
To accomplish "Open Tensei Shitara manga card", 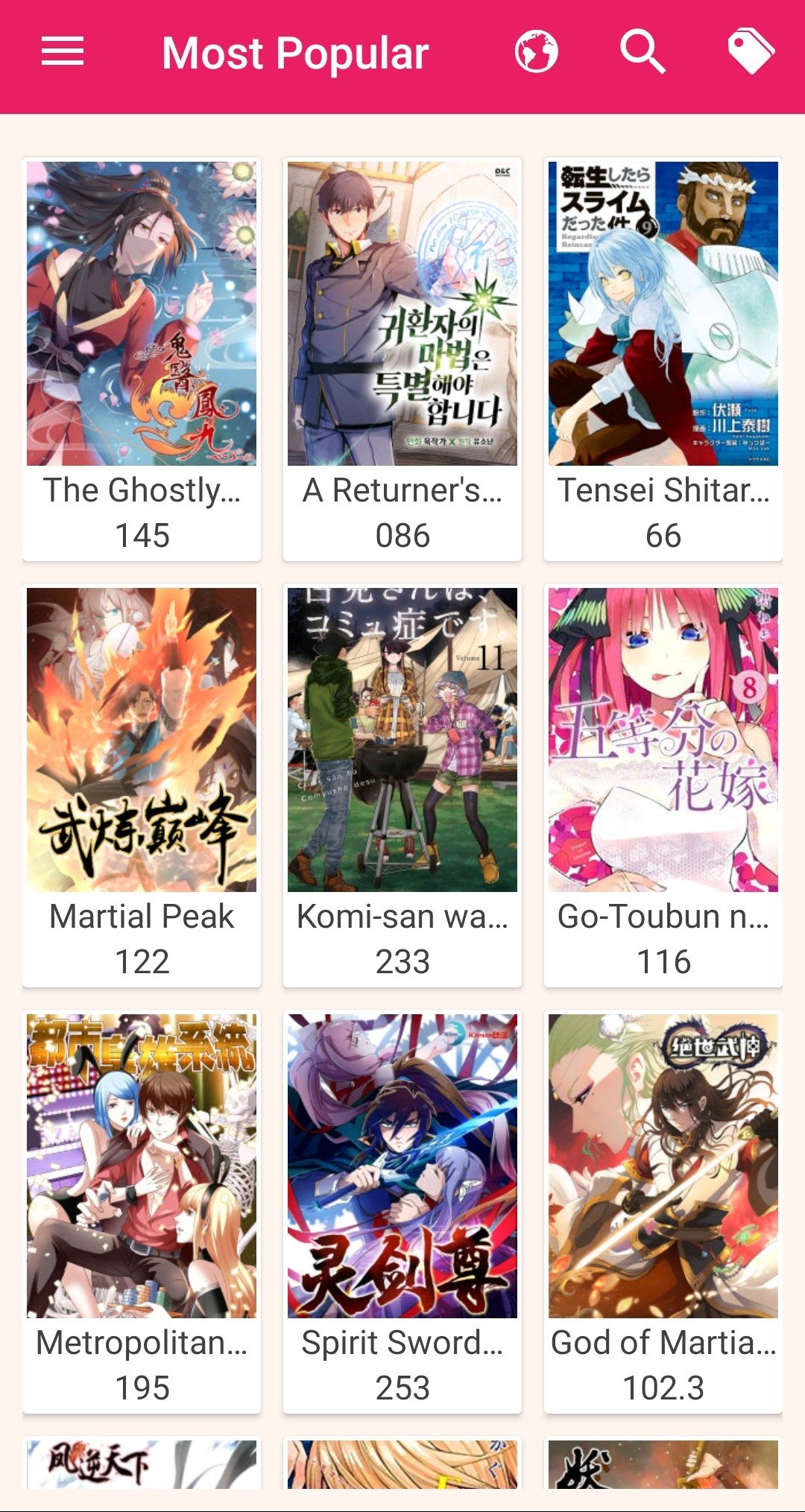I will coord(663,358).
